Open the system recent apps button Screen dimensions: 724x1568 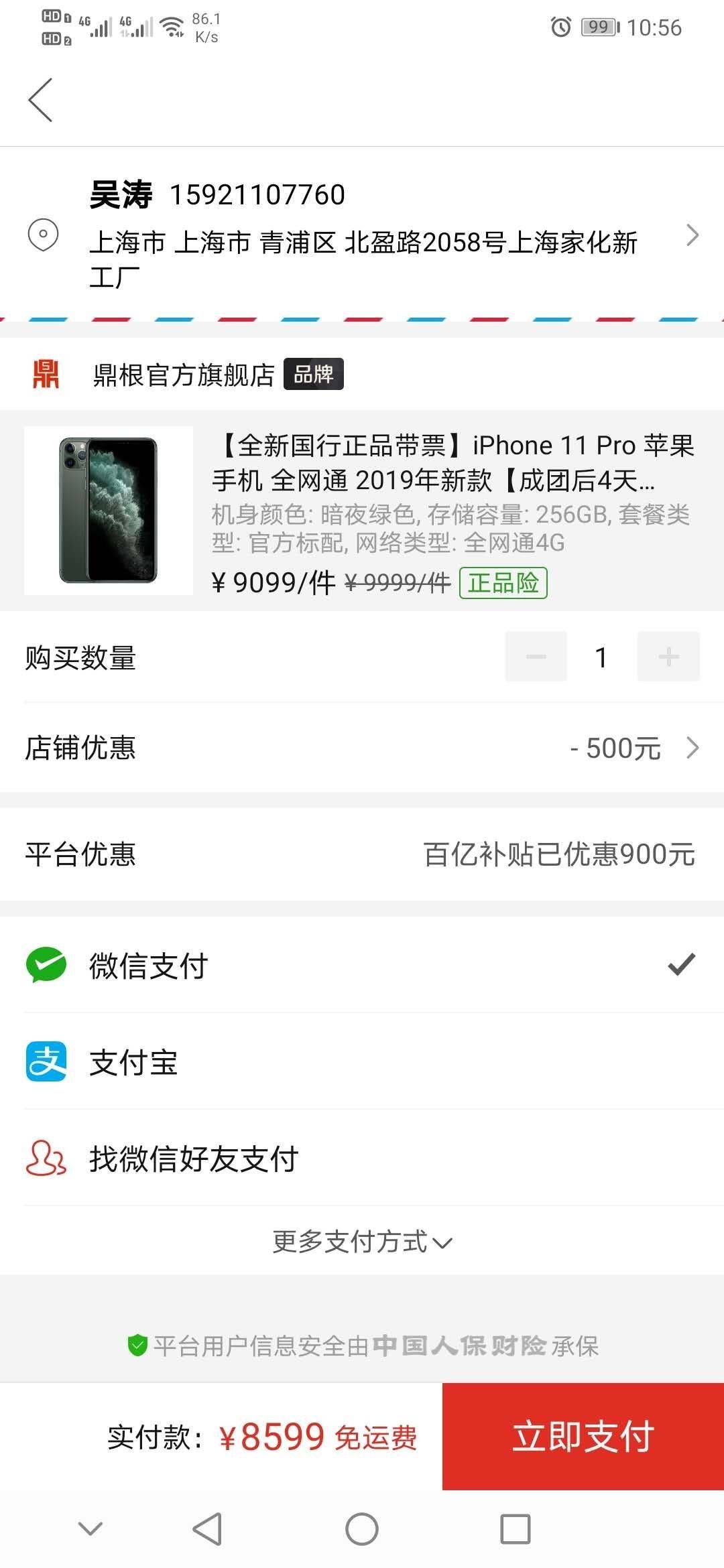tap(516, 1530)
